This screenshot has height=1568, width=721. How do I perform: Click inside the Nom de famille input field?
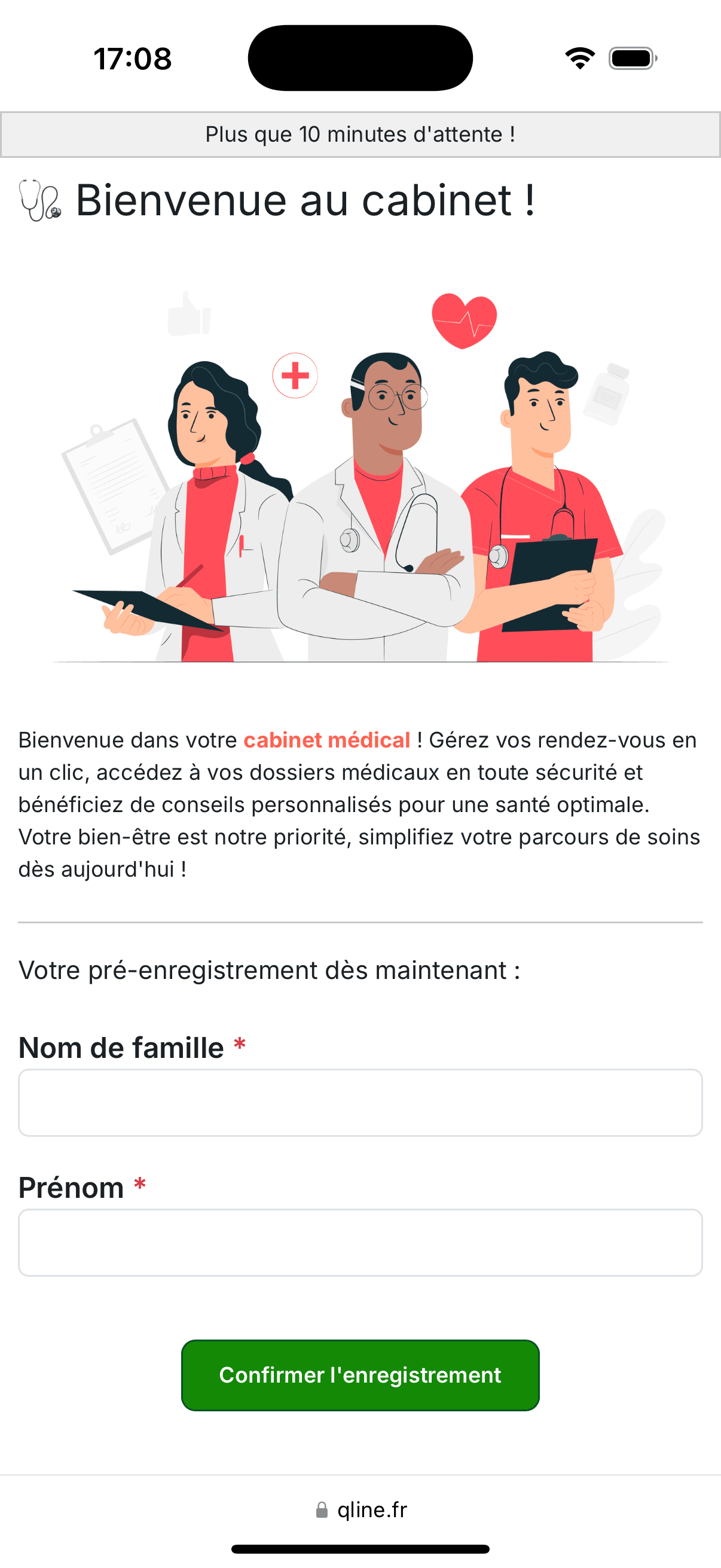360,1102
